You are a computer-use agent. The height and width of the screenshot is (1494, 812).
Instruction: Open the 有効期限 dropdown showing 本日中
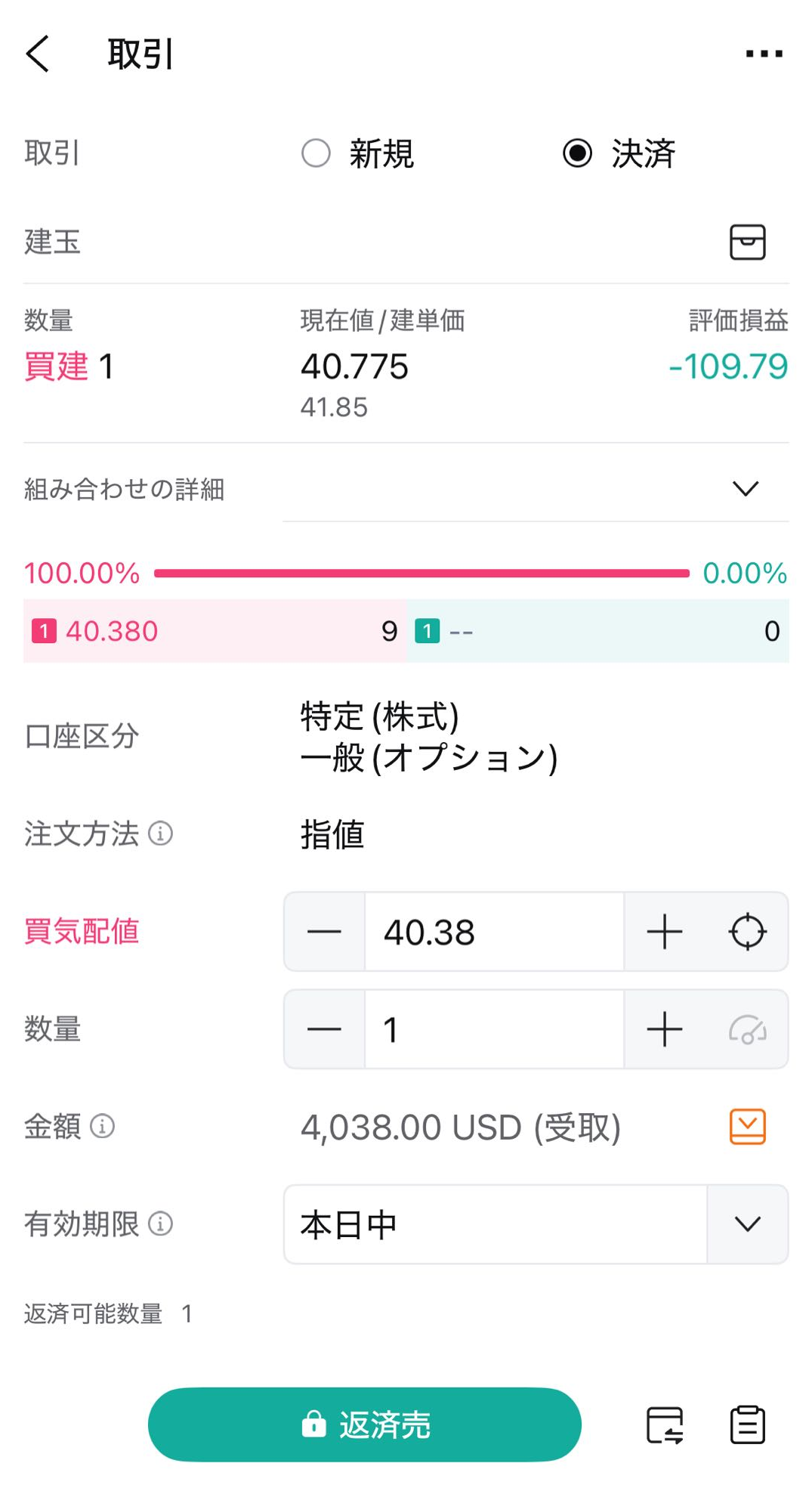[x=536, y=1224]
